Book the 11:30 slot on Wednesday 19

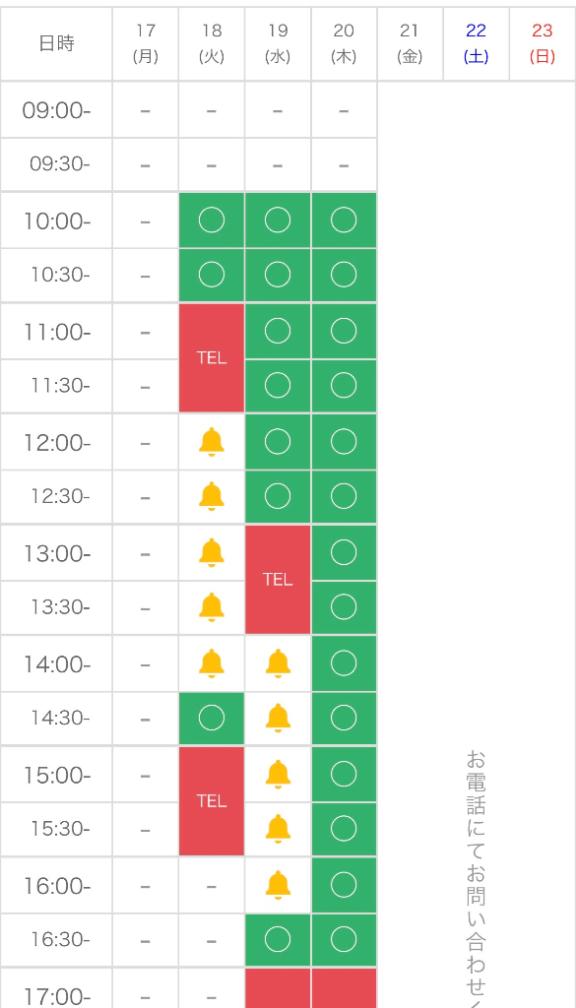pyautogui.click(x=278, y=386)
